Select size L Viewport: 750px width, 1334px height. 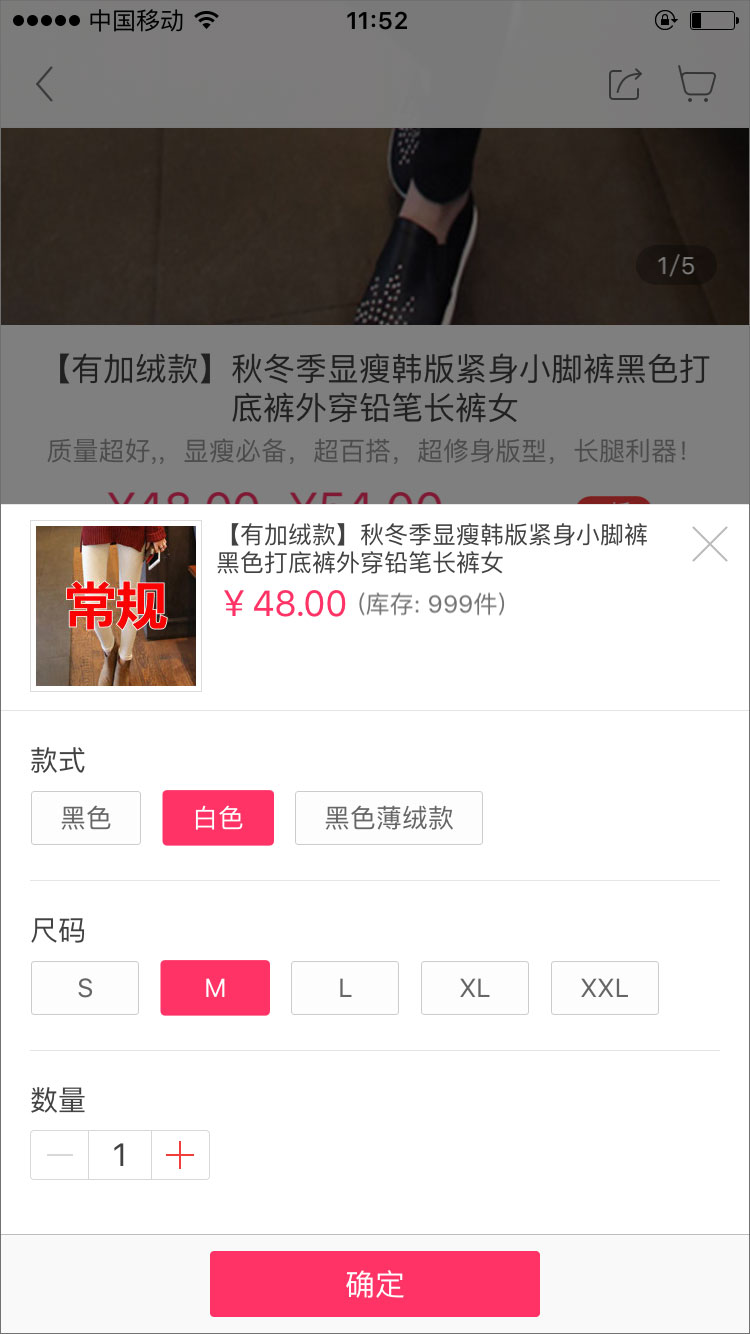(345, 988)
